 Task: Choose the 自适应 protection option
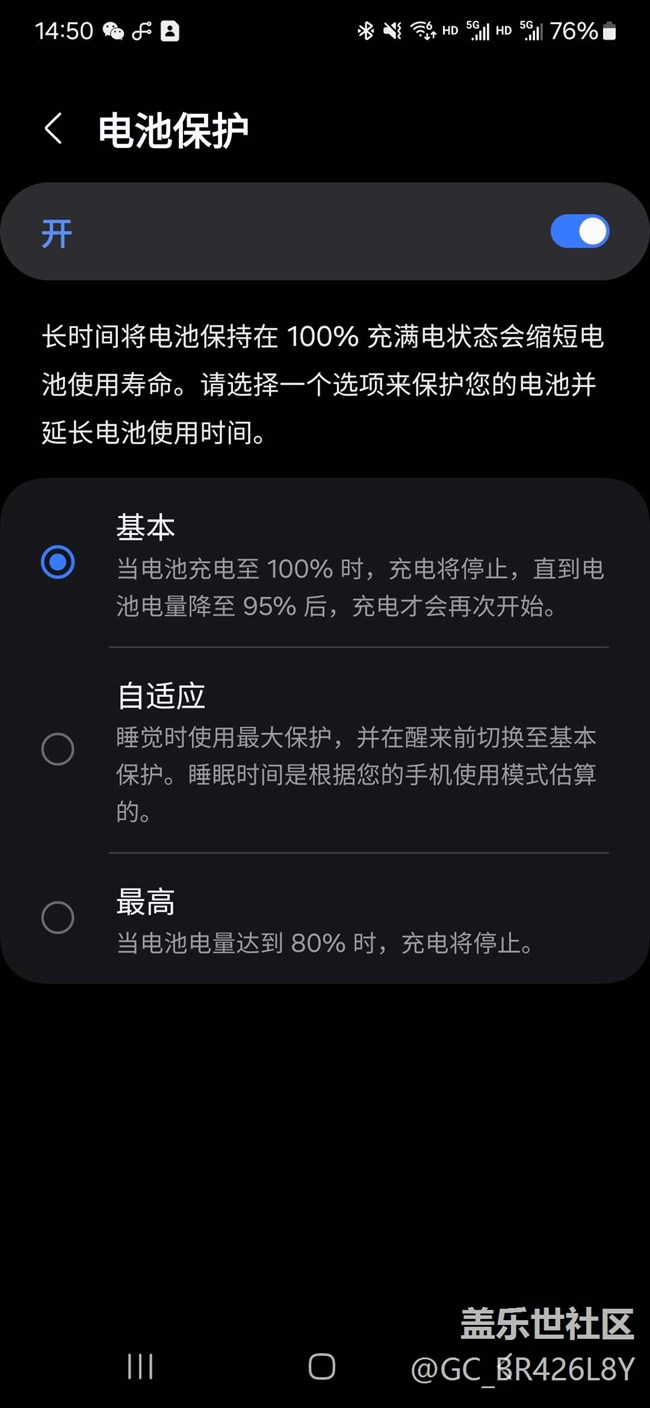pyautogui.click(x=325, y=750)
